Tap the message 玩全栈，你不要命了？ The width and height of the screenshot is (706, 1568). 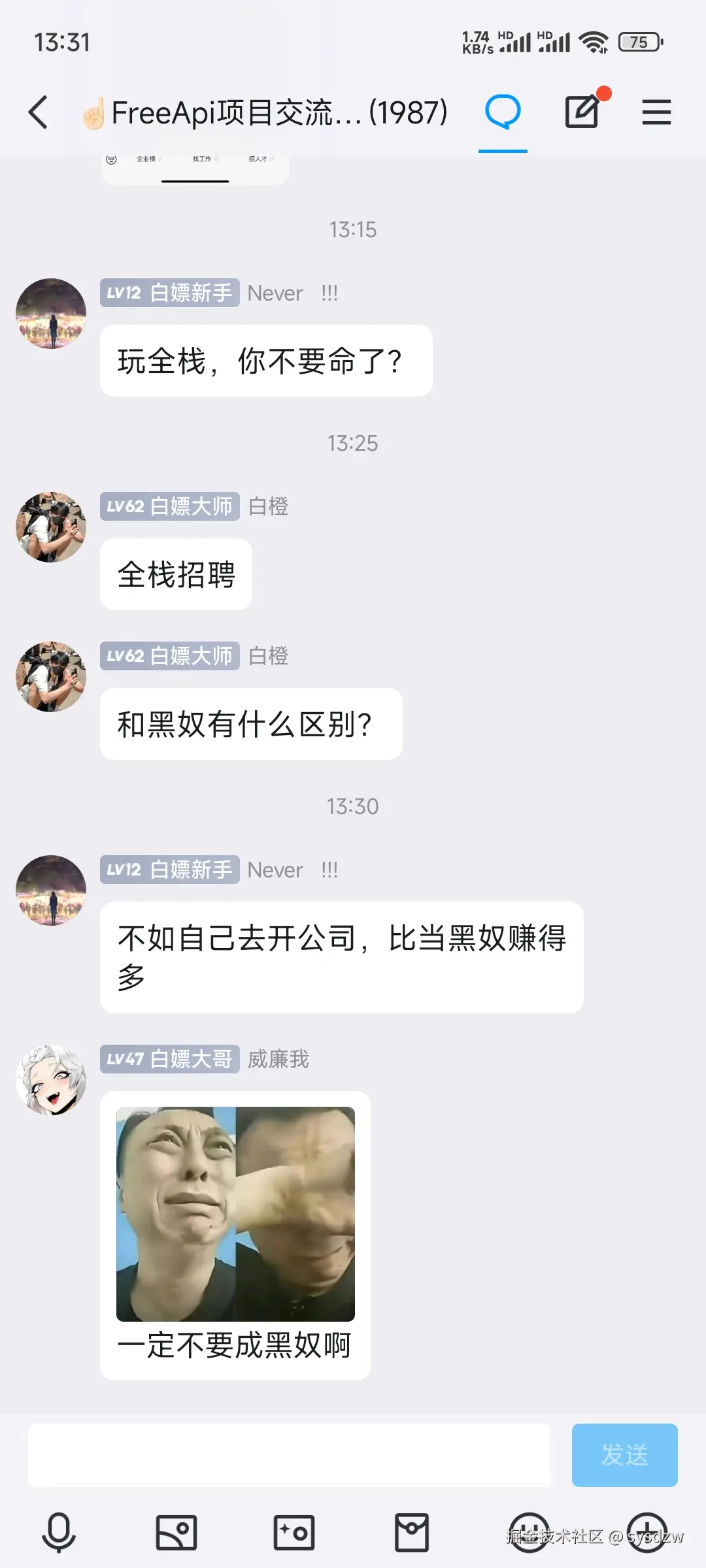[264, 361]
